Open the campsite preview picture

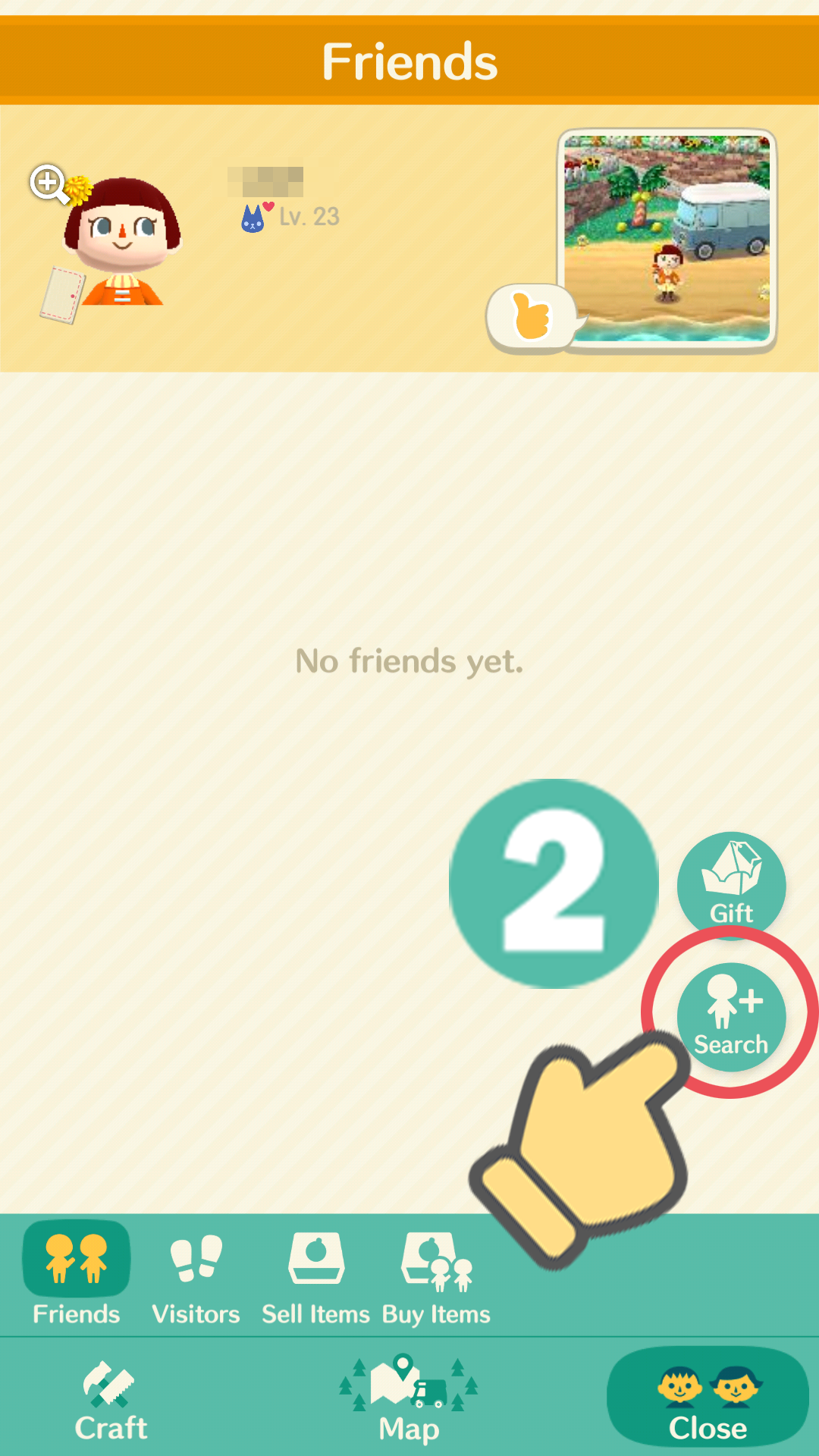point(667,239)
